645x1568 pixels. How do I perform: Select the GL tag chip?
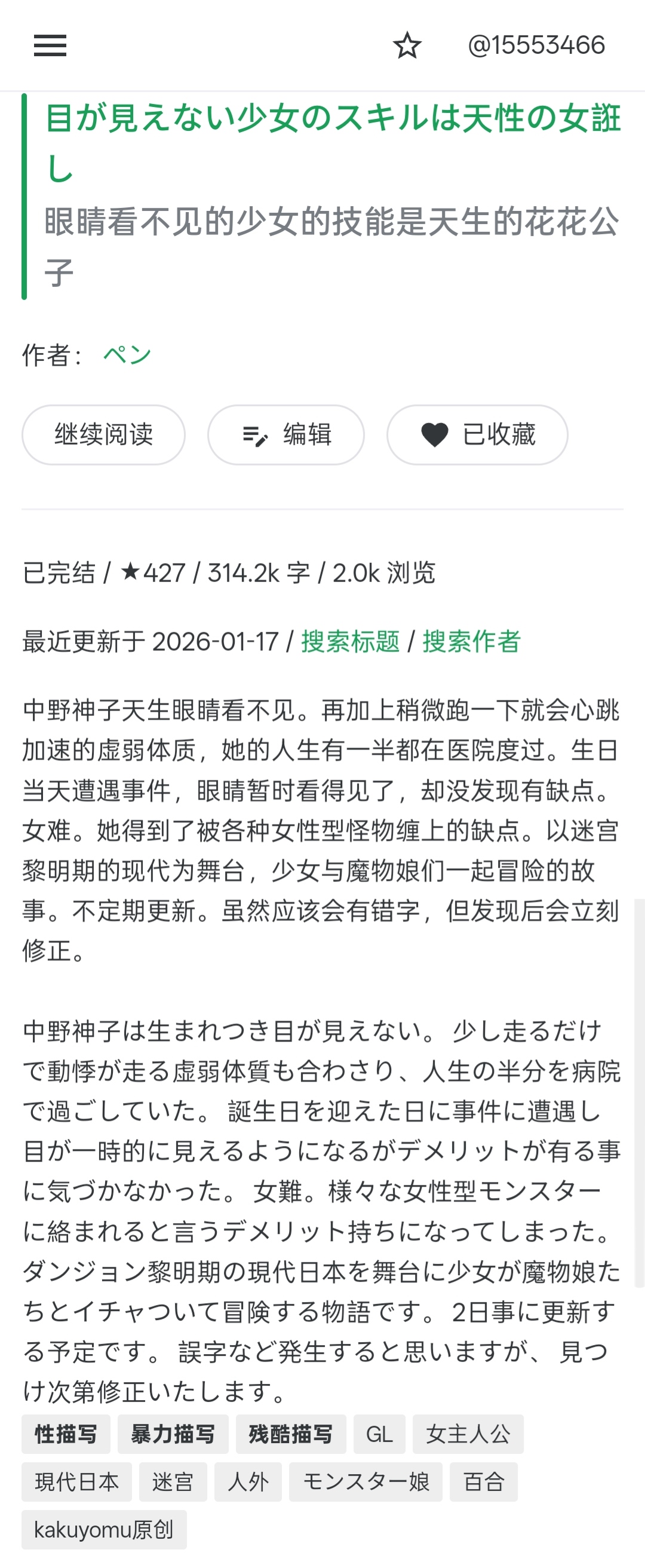tap(379, 1434)
